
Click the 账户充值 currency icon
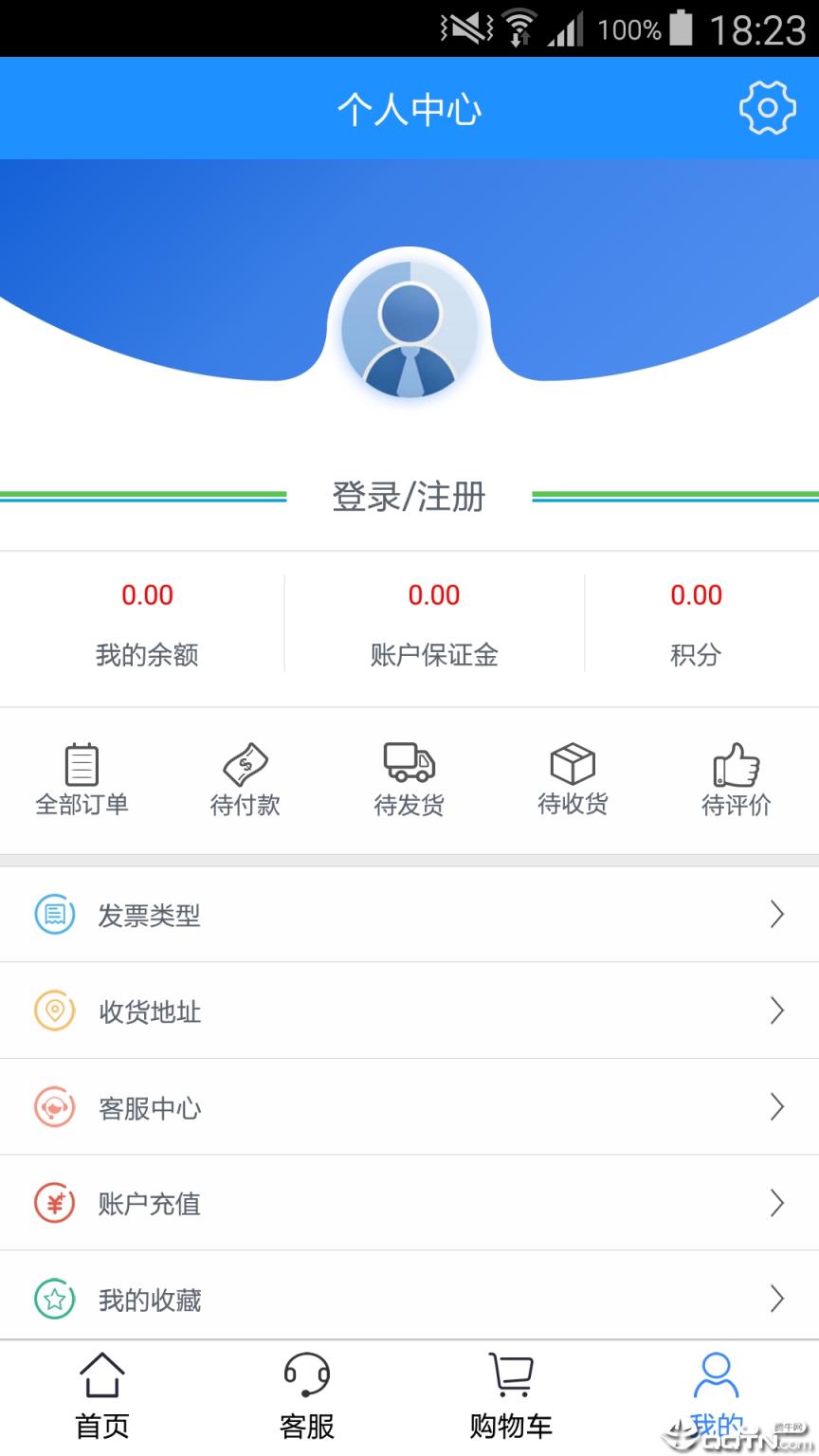click(54, 1204)
